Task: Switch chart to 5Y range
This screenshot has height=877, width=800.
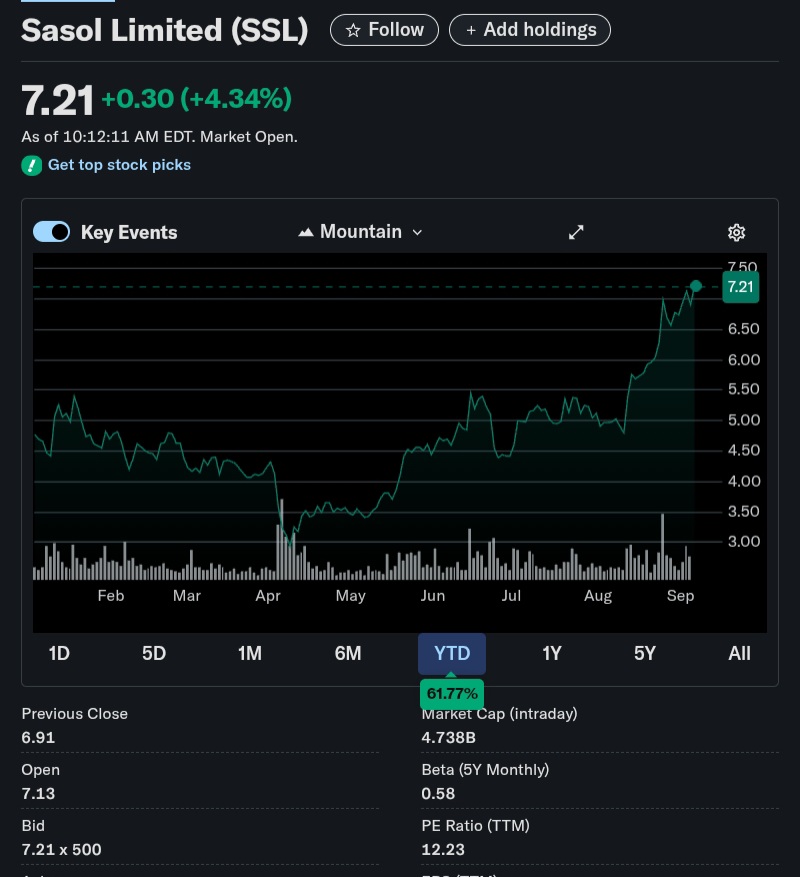Action: (x=645, y=653)
